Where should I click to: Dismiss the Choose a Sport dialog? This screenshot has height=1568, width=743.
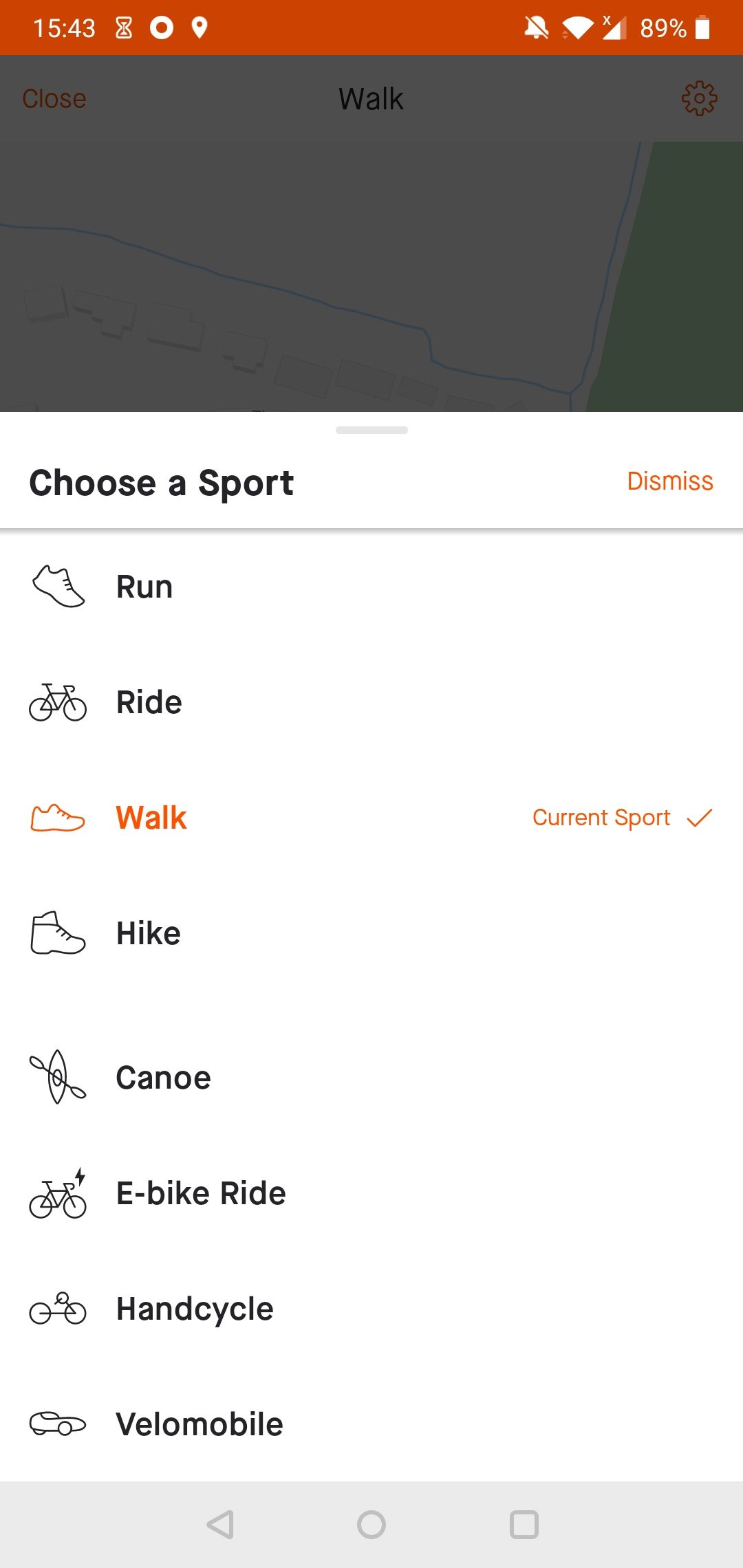[x=670, y=481]
